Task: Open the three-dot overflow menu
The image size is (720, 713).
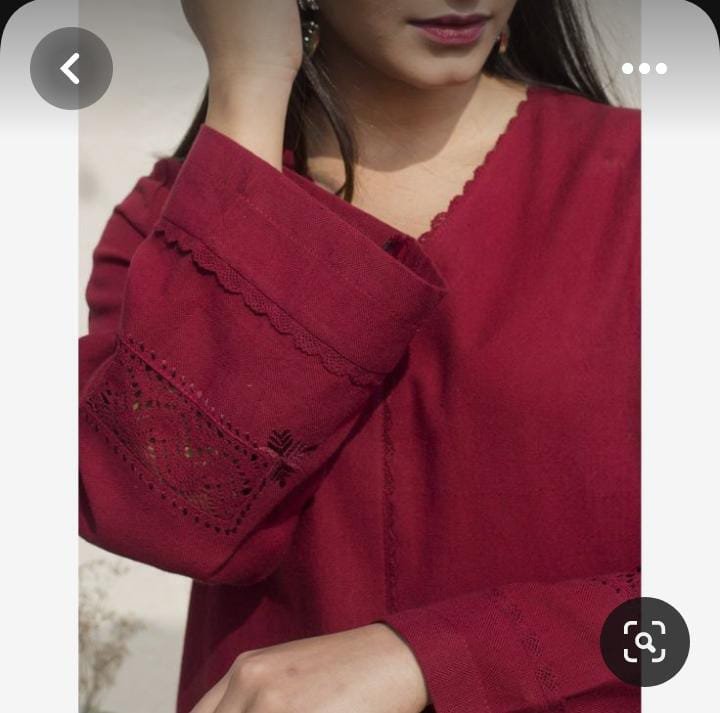Action: click(644, 68)
